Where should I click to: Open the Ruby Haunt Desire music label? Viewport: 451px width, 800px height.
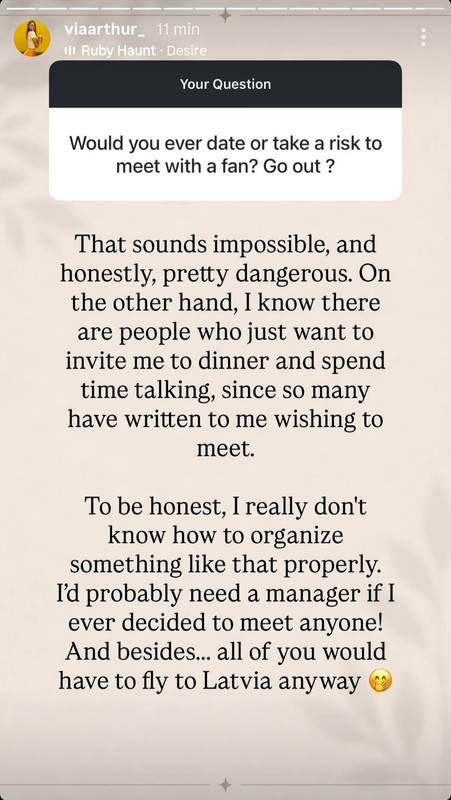click(136, 51)
